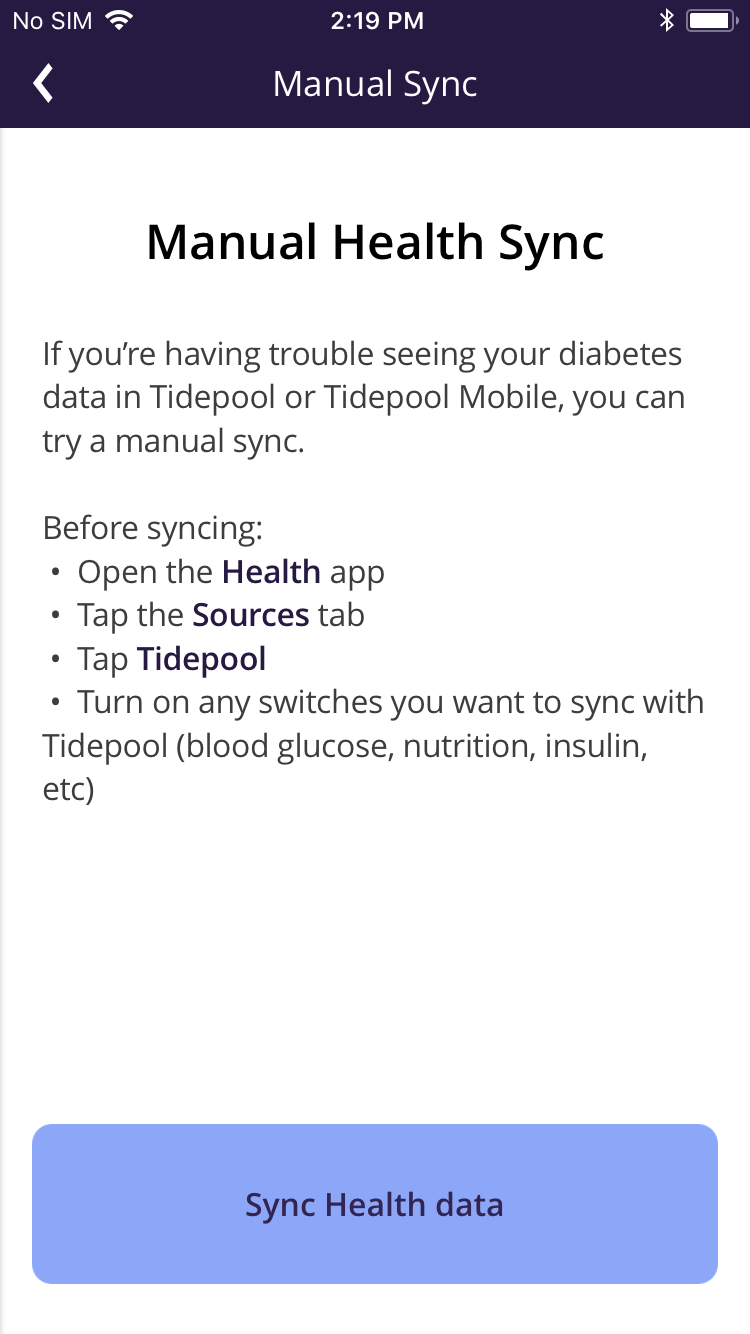Select the Bluetooth icon in status bar

[665, 18]
